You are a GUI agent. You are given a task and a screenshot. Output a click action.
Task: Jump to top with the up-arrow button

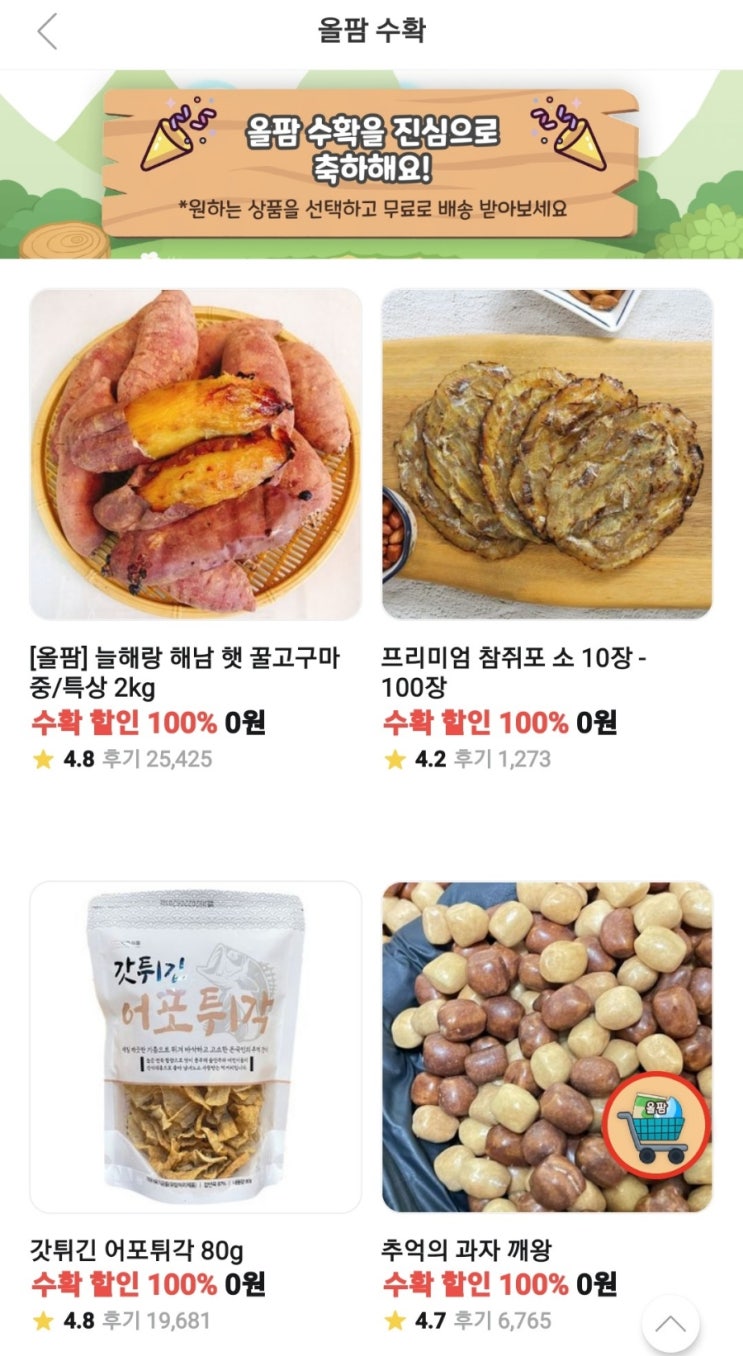pyautogui.click(x=670, y=1325)
